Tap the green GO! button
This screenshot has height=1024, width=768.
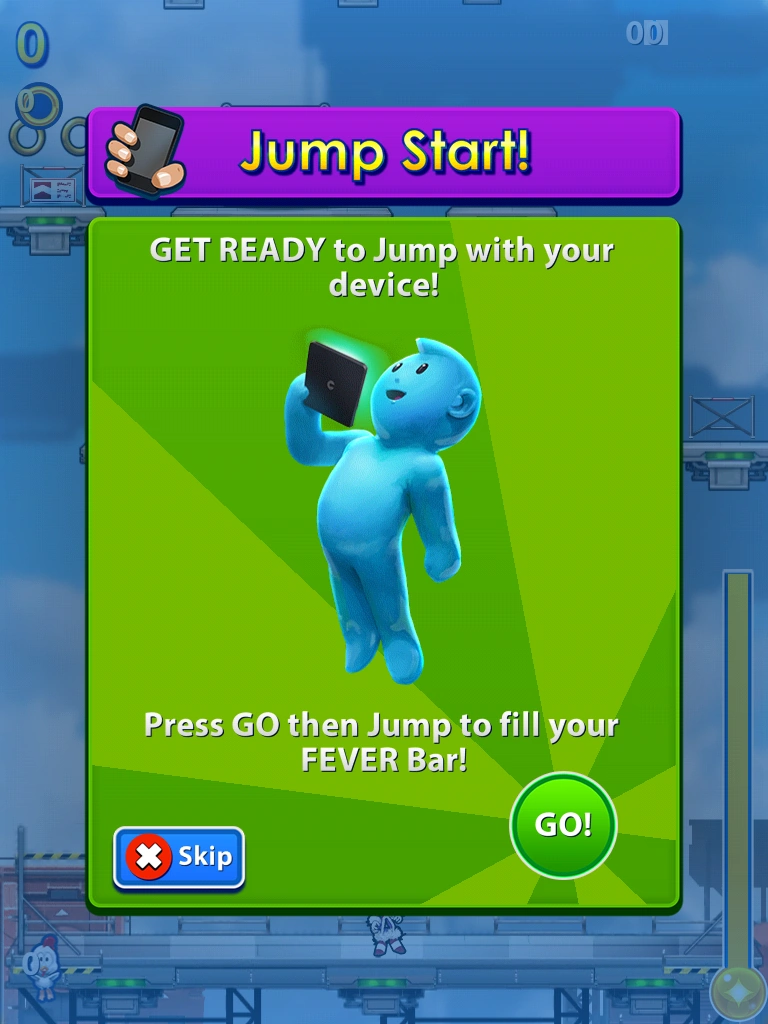[563, 825]
